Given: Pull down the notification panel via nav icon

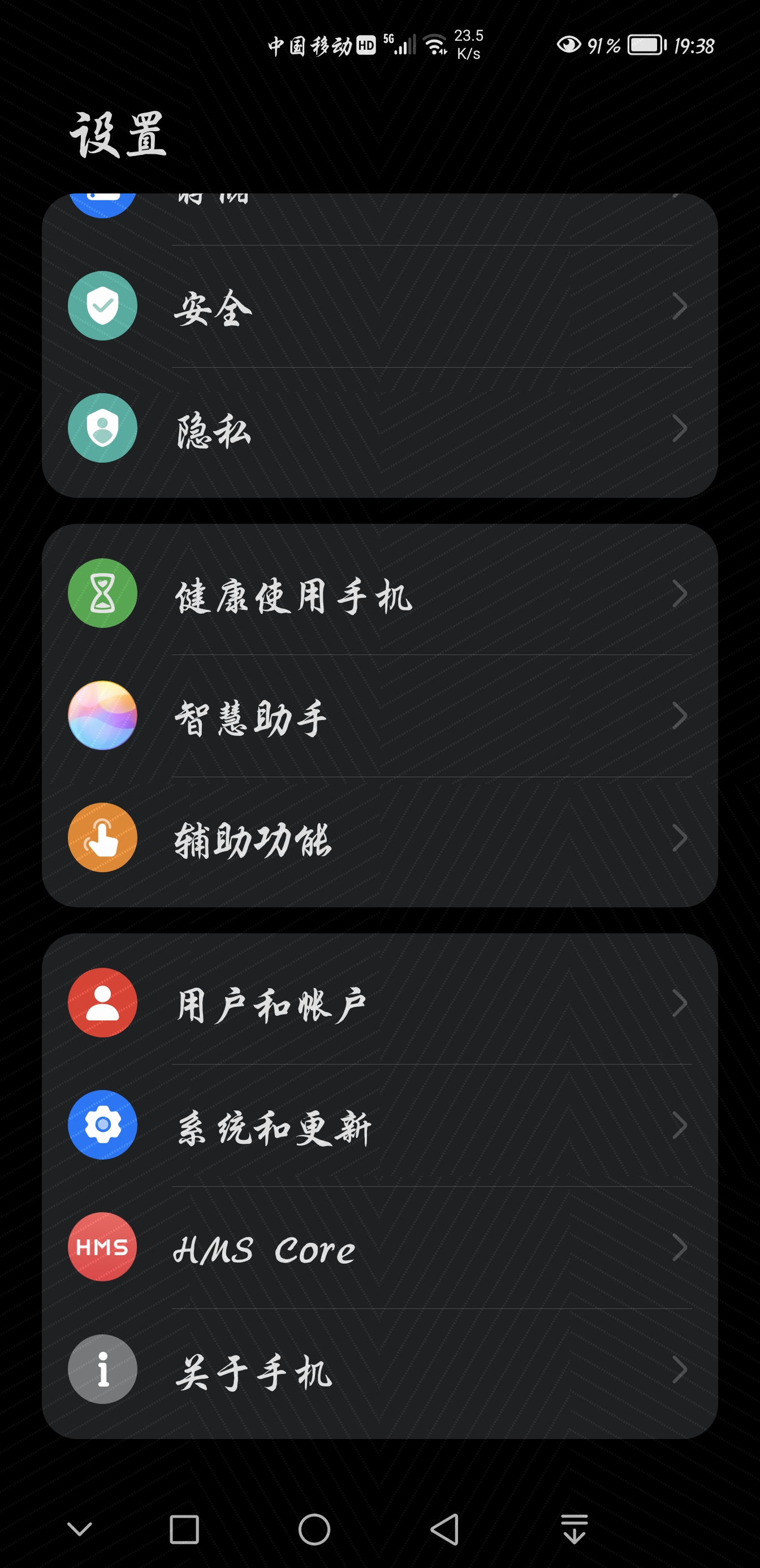Looking at the screenshot, I should point(575,1530).
